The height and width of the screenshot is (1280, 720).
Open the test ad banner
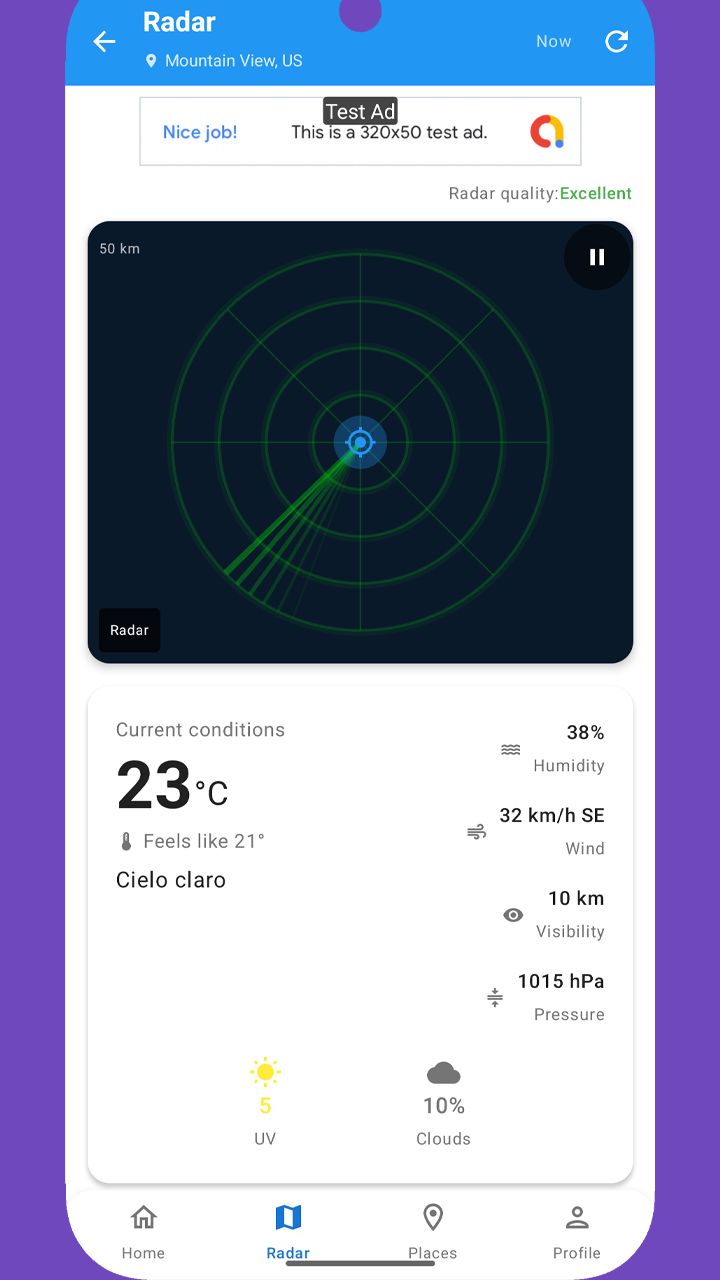[x=360, y=132]
